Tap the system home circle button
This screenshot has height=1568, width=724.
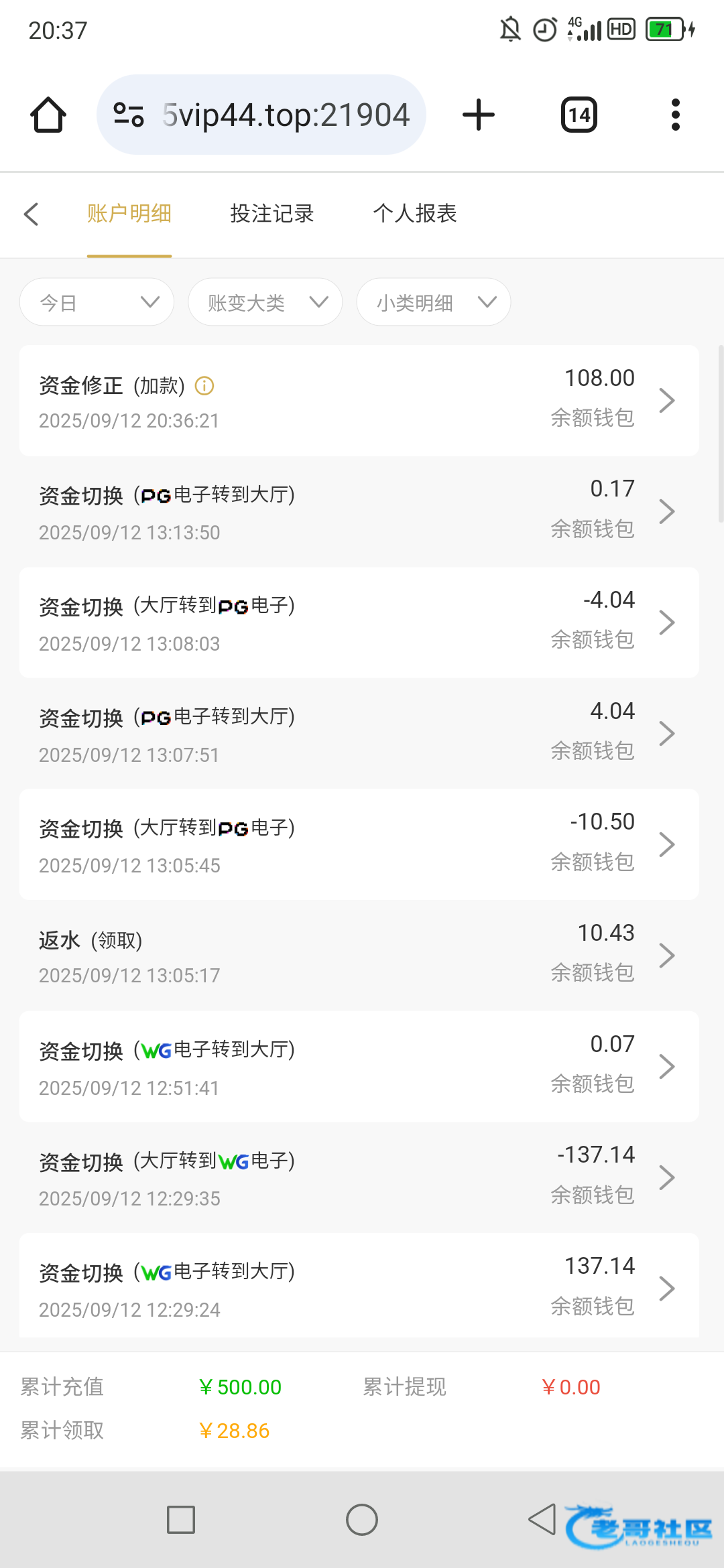[362, 1520]
